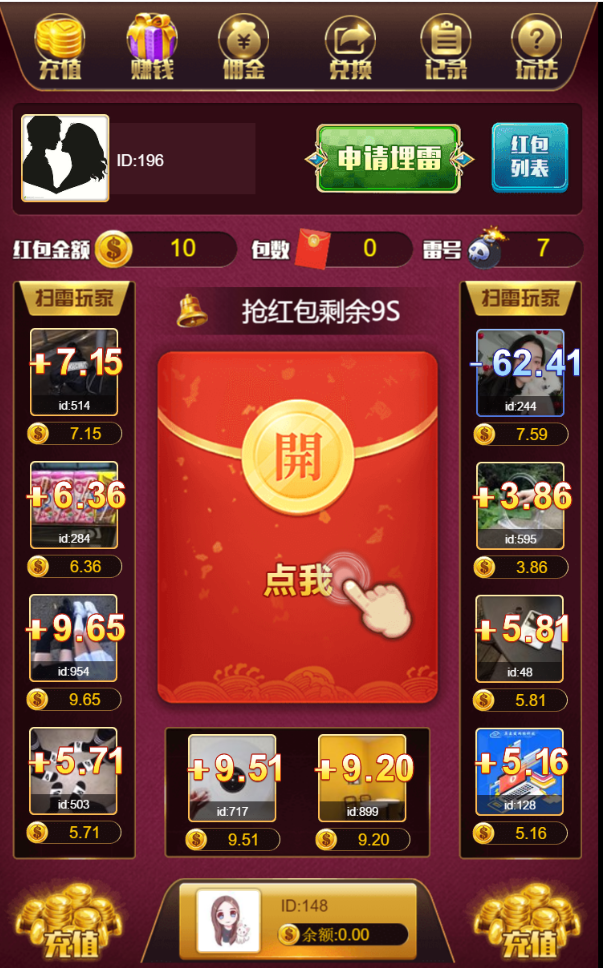The width and height of the screenshot is (603, 968).
Task: Open the 红包列表 red packet list
Action: (x=529, y=157)
